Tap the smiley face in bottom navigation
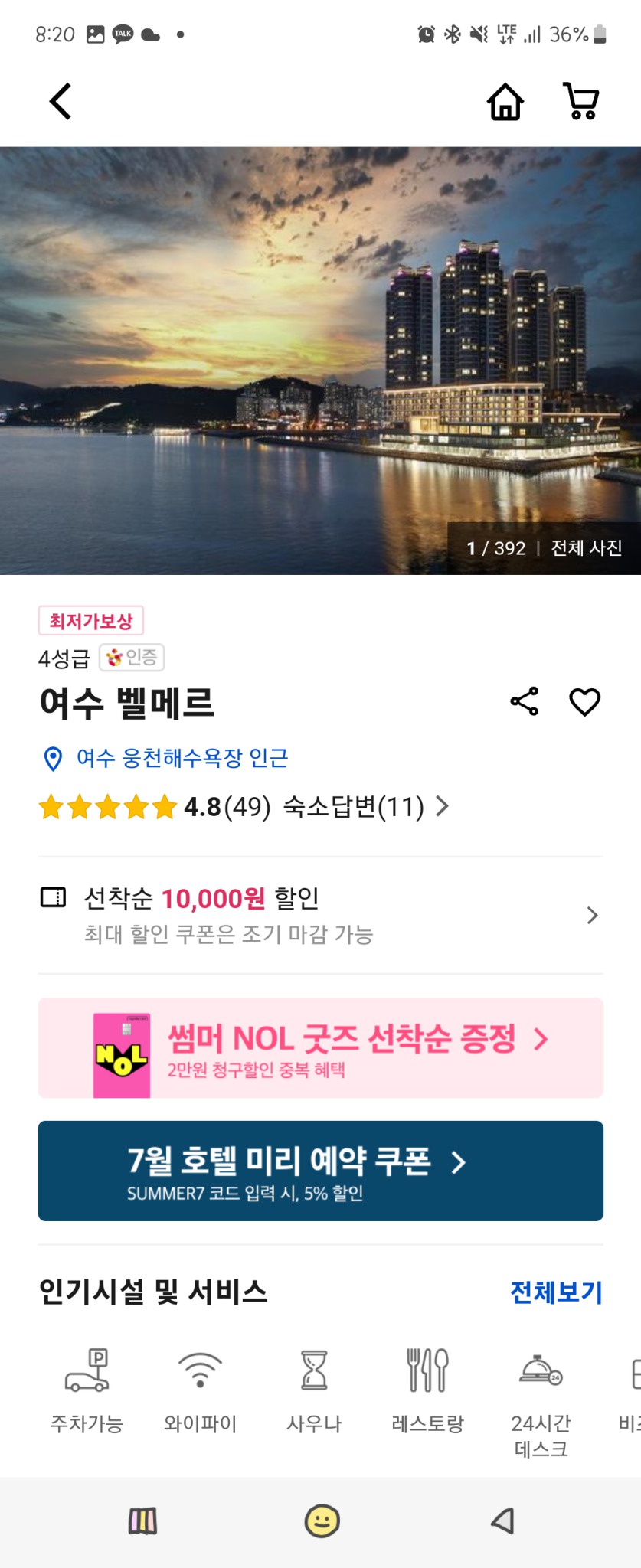 tap(320, 1522)
